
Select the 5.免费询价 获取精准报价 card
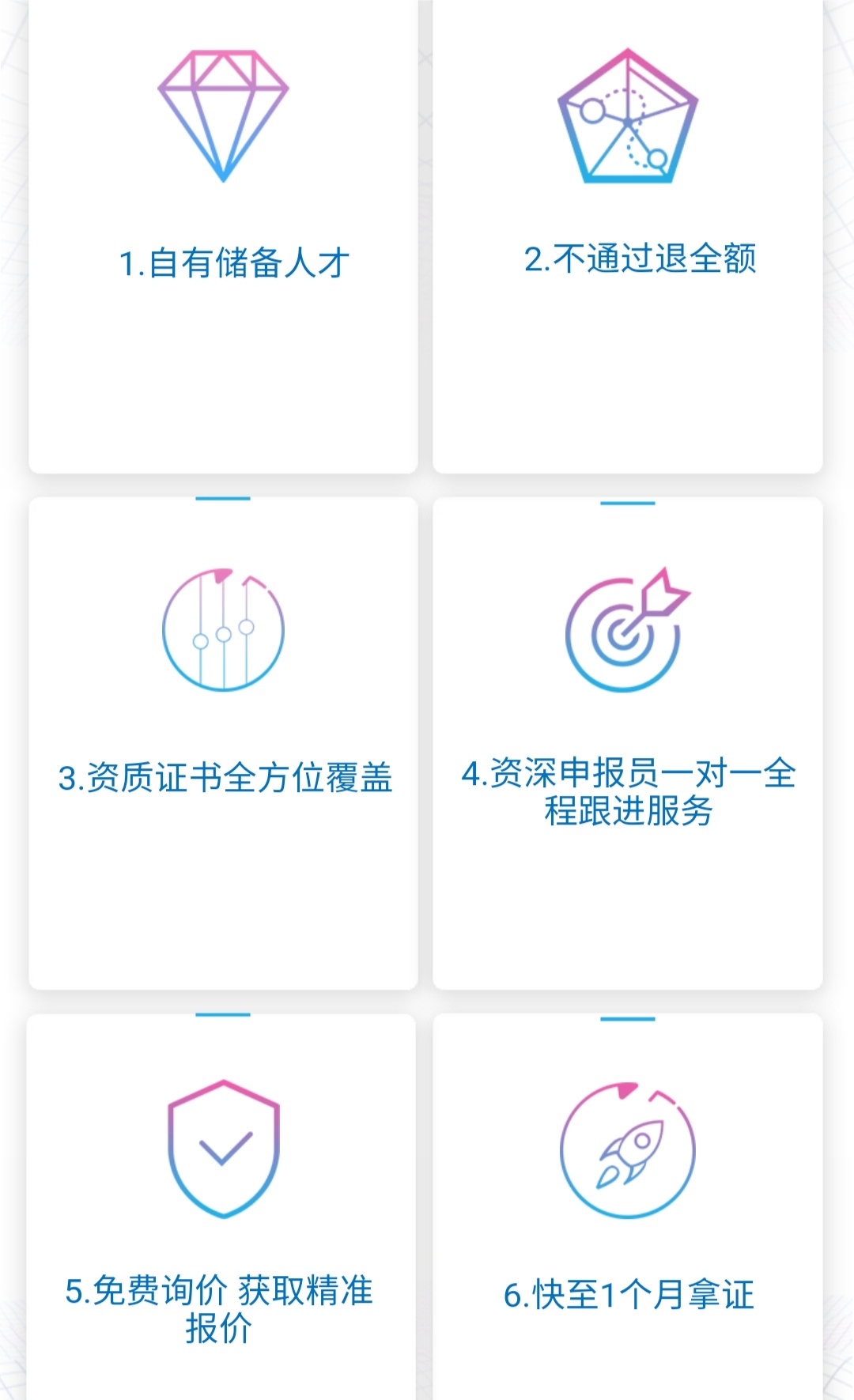coord(221,1207)
